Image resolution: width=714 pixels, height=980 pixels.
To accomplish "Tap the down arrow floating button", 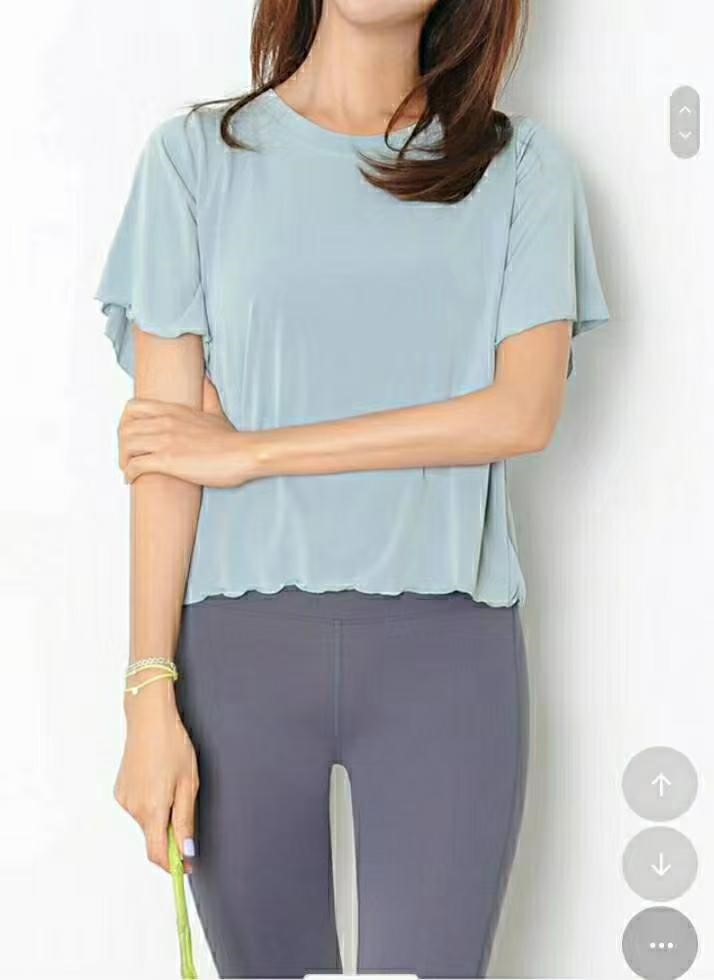I will [660, 864].
